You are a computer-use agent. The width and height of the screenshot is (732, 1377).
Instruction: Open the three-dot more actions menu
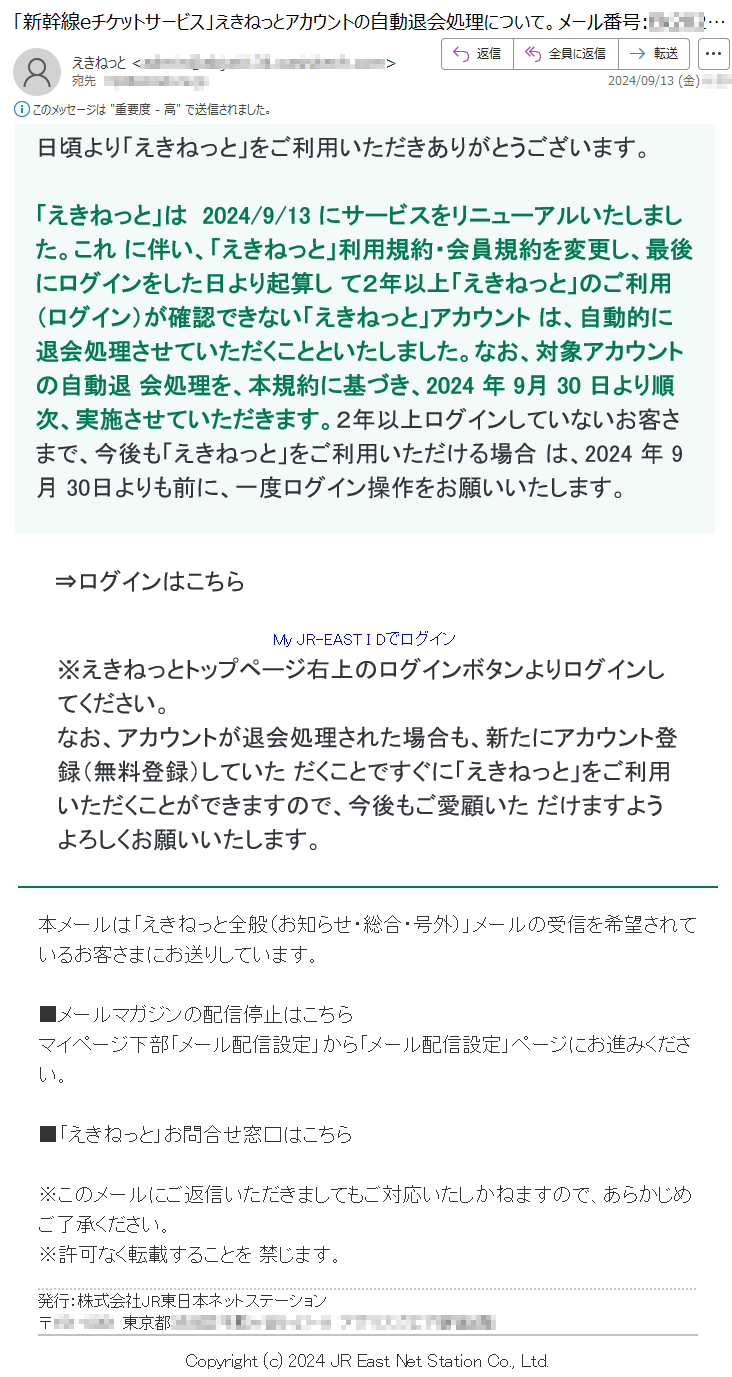click(712, 54)
